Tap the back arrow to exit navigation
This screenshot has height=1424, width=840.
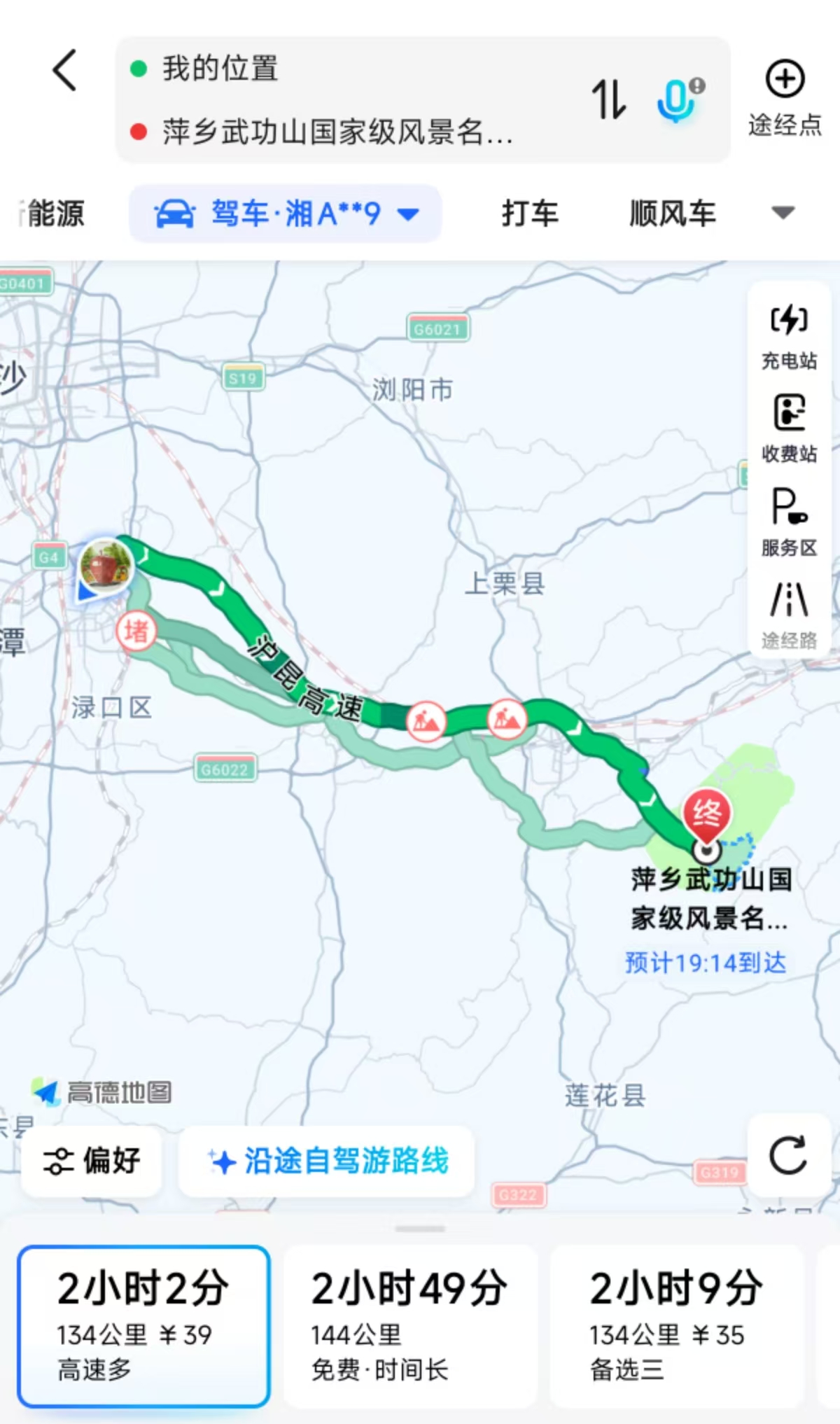[64, 70]
